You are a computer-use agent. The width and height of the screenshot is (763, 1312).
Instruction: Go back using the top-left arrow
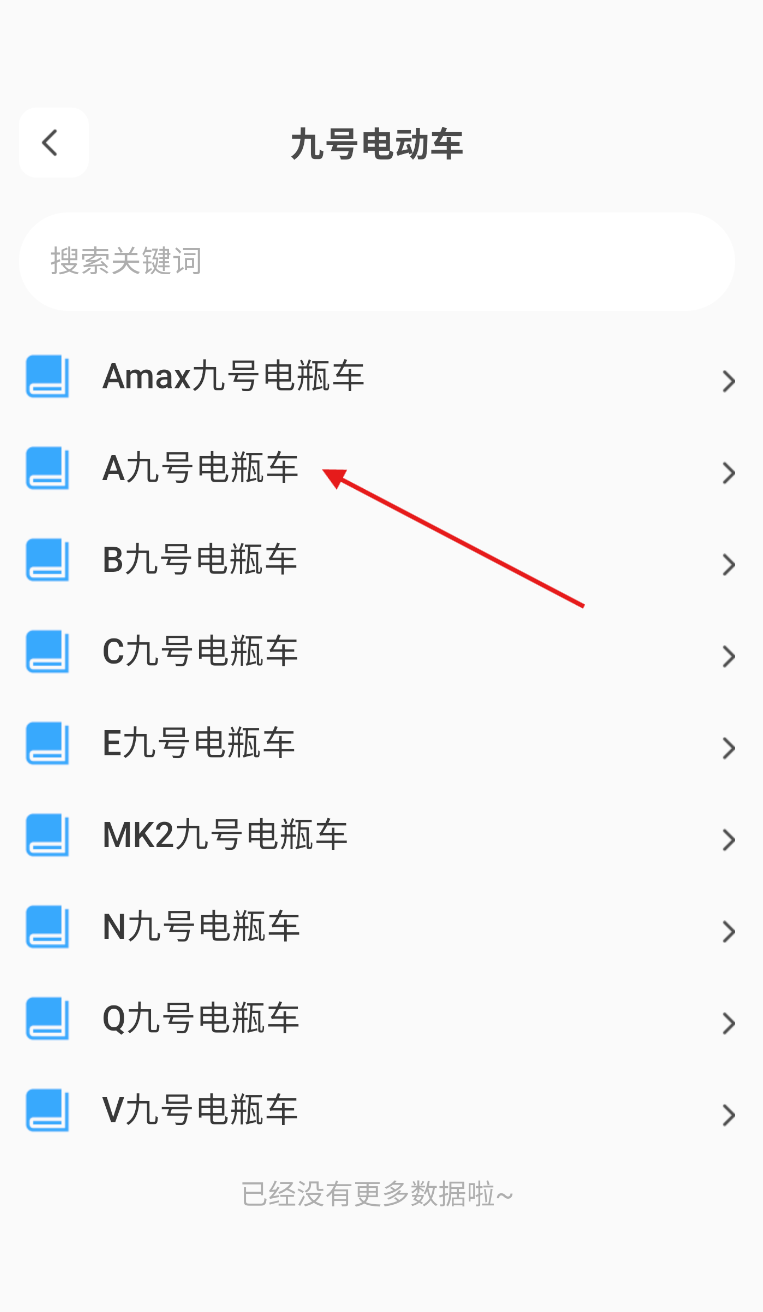click(x=53, y=143)
